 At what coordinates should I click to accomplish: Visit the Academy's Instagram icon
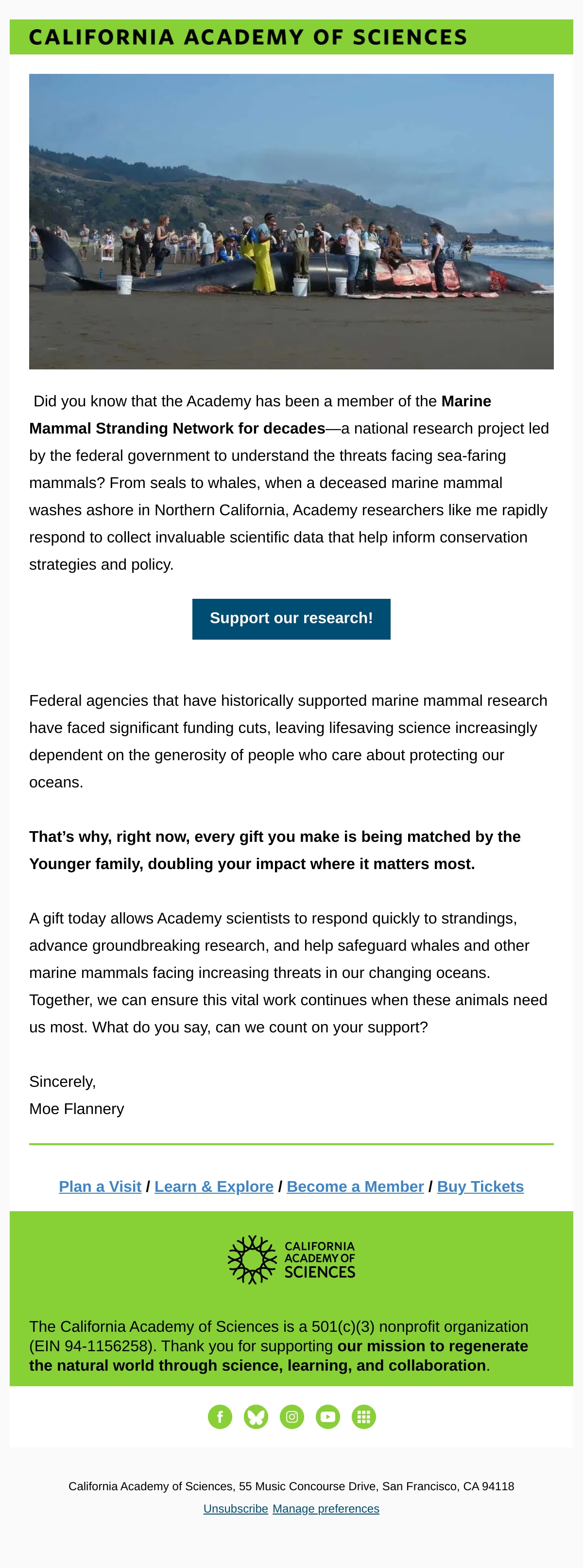(291, 1416)
